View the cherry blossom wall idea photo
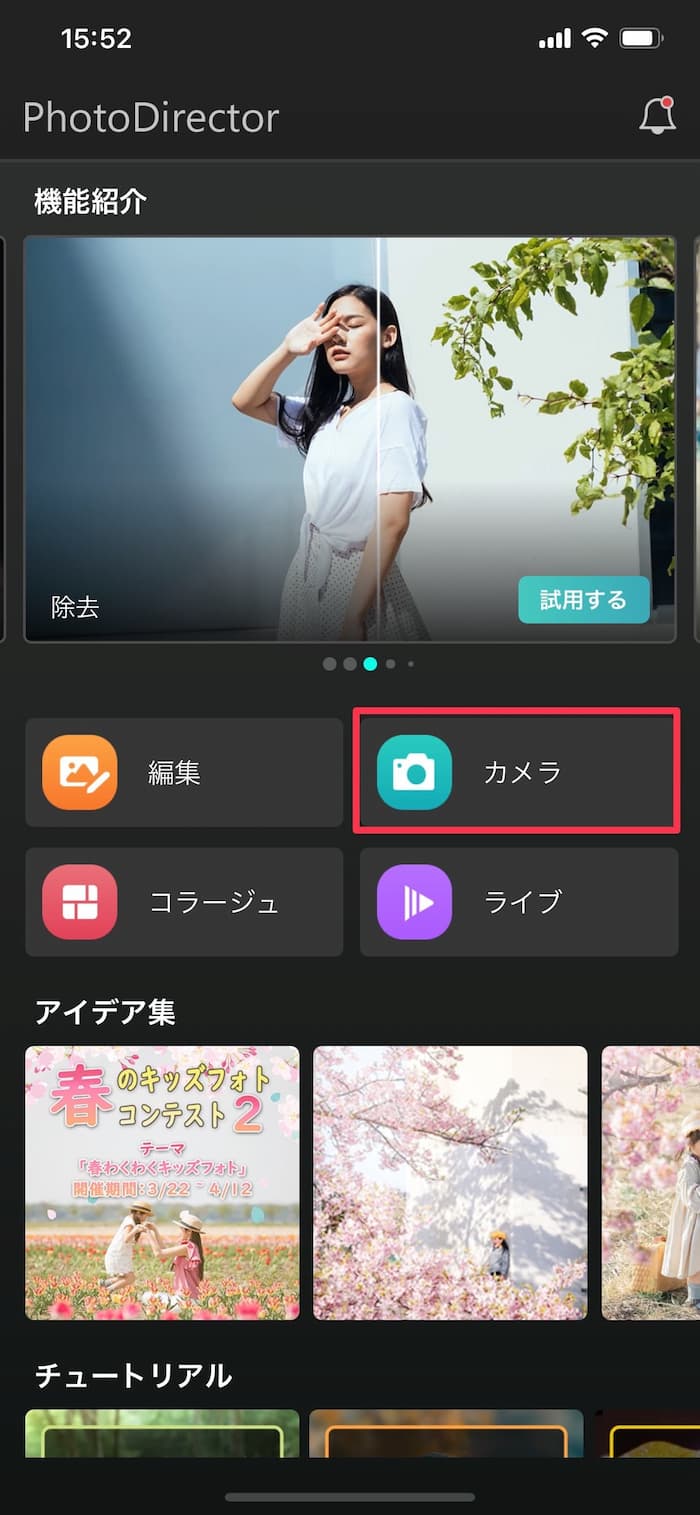 click(450, 1183)
